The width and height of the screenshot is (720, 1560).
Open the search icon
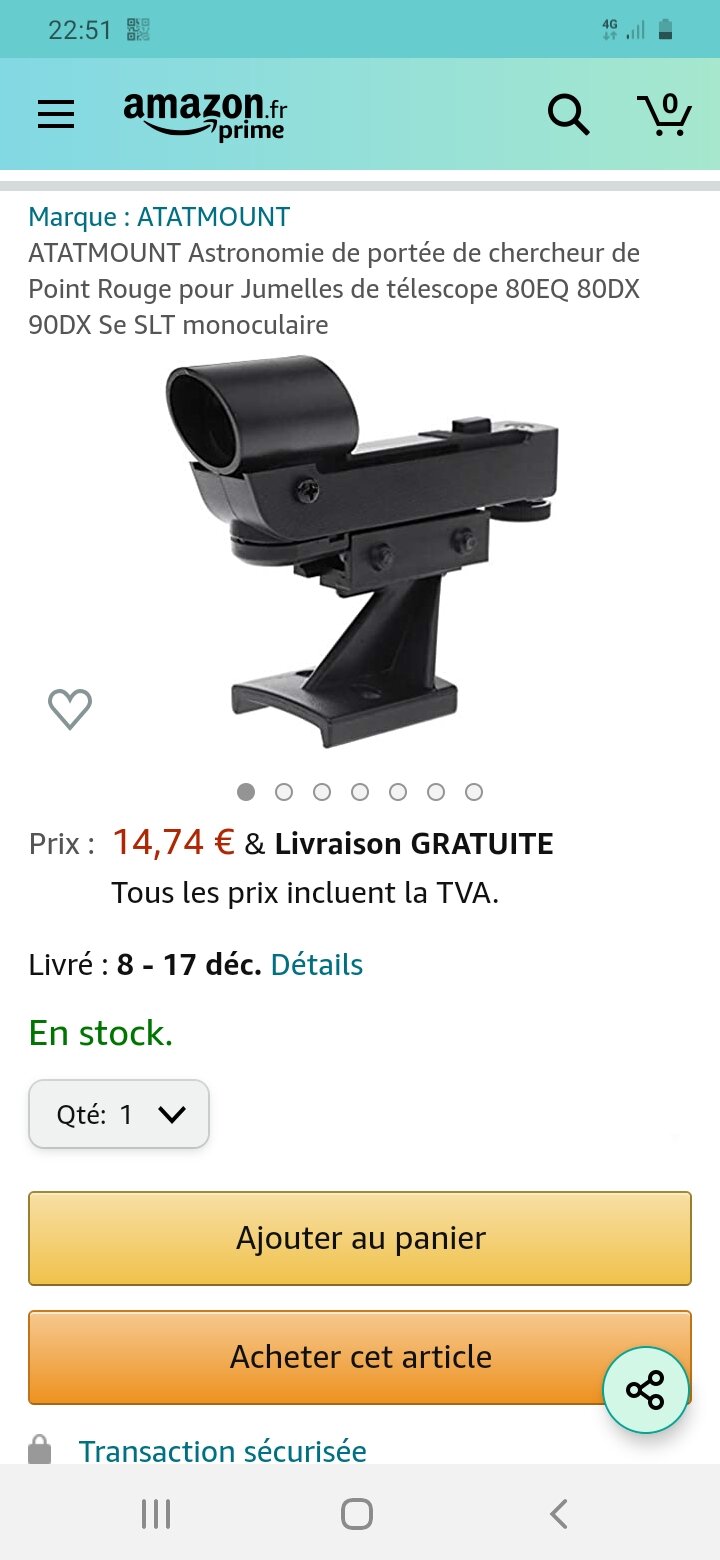tap(568, 115)
